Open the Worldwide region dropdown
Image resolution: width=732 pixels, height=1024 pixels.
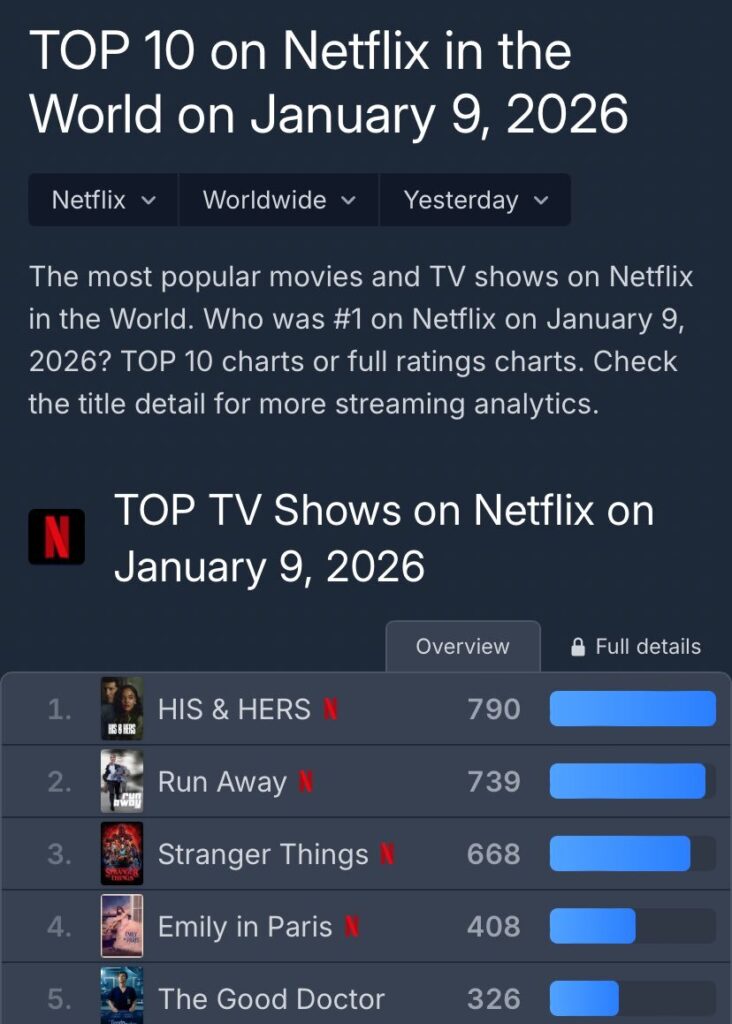pos(278,199)
